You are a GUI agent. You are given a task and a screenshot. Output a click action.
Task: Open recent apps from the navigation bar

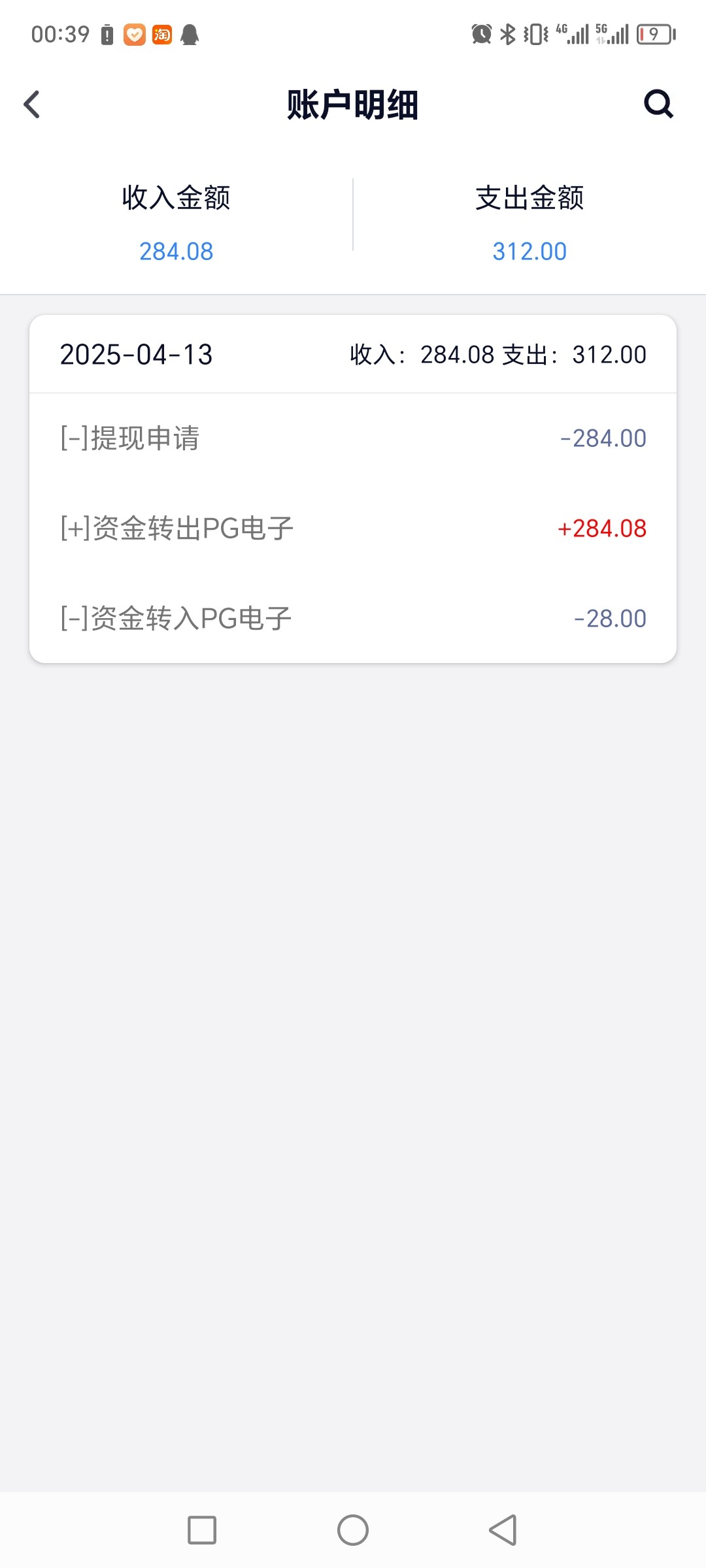[x=202, y=1530]
